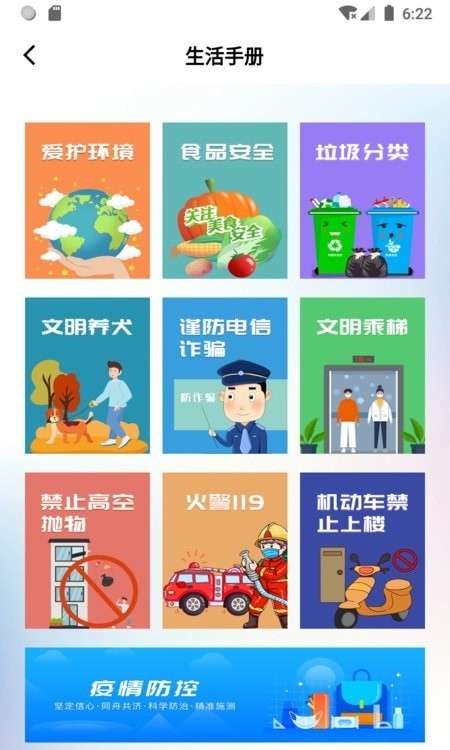Open the 禁止高空抛物 card
450x750 pixels.
click(x=88, y=551)
